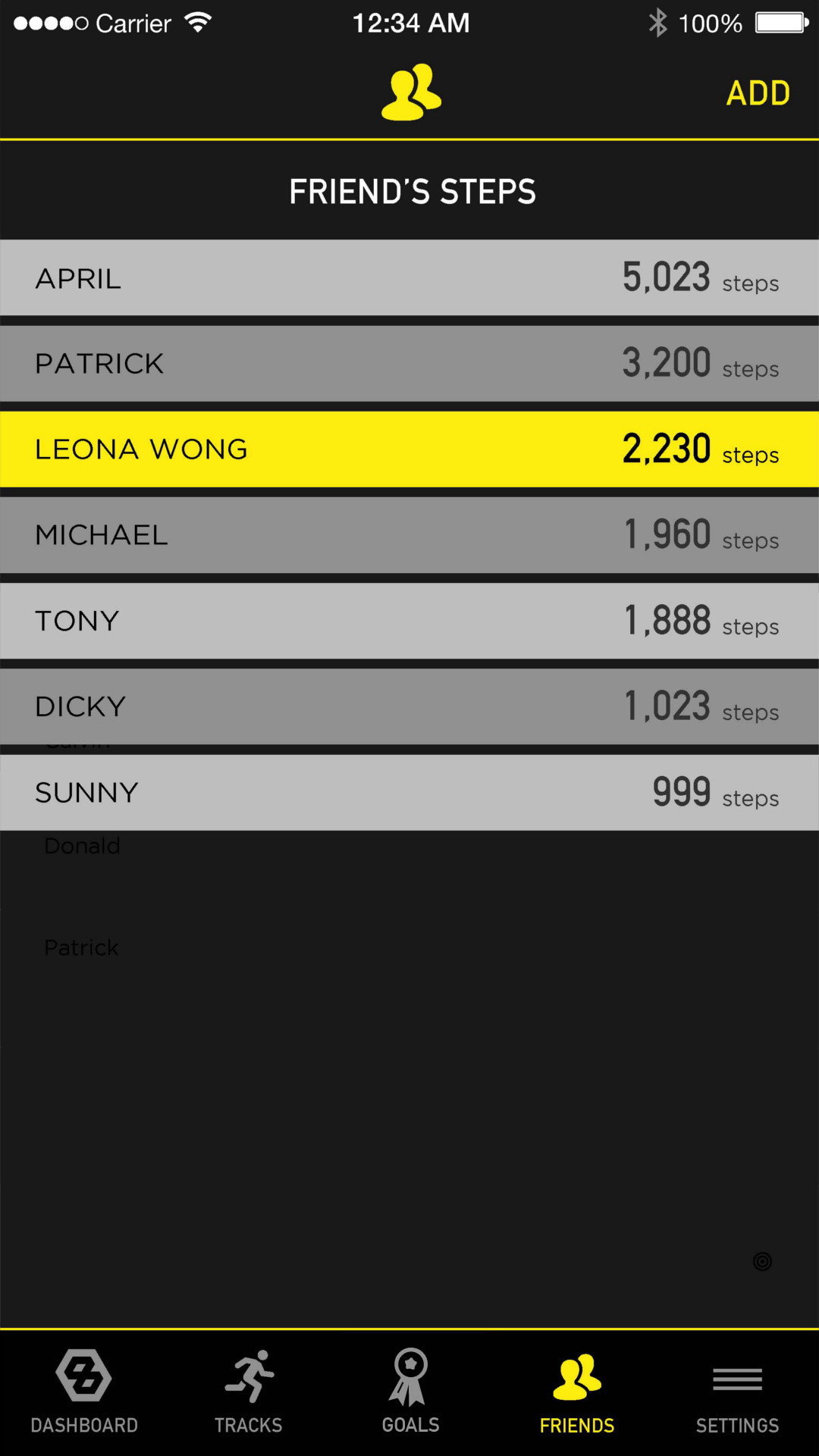
Task: Open the Settings tab
Action: tap(737, 1392)
